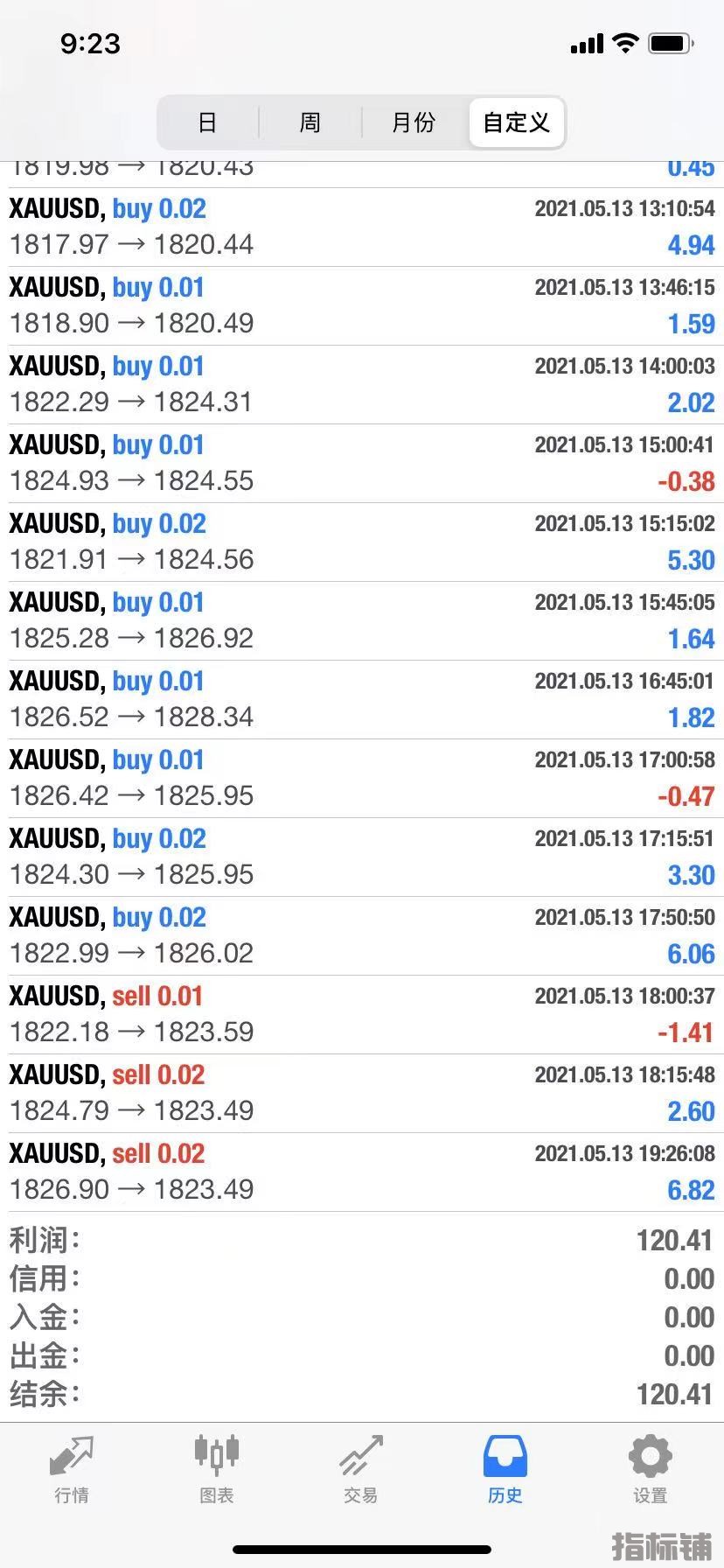
Task: Expand the buy trade at 14:00:03
Action: click(x=362, y=385)
